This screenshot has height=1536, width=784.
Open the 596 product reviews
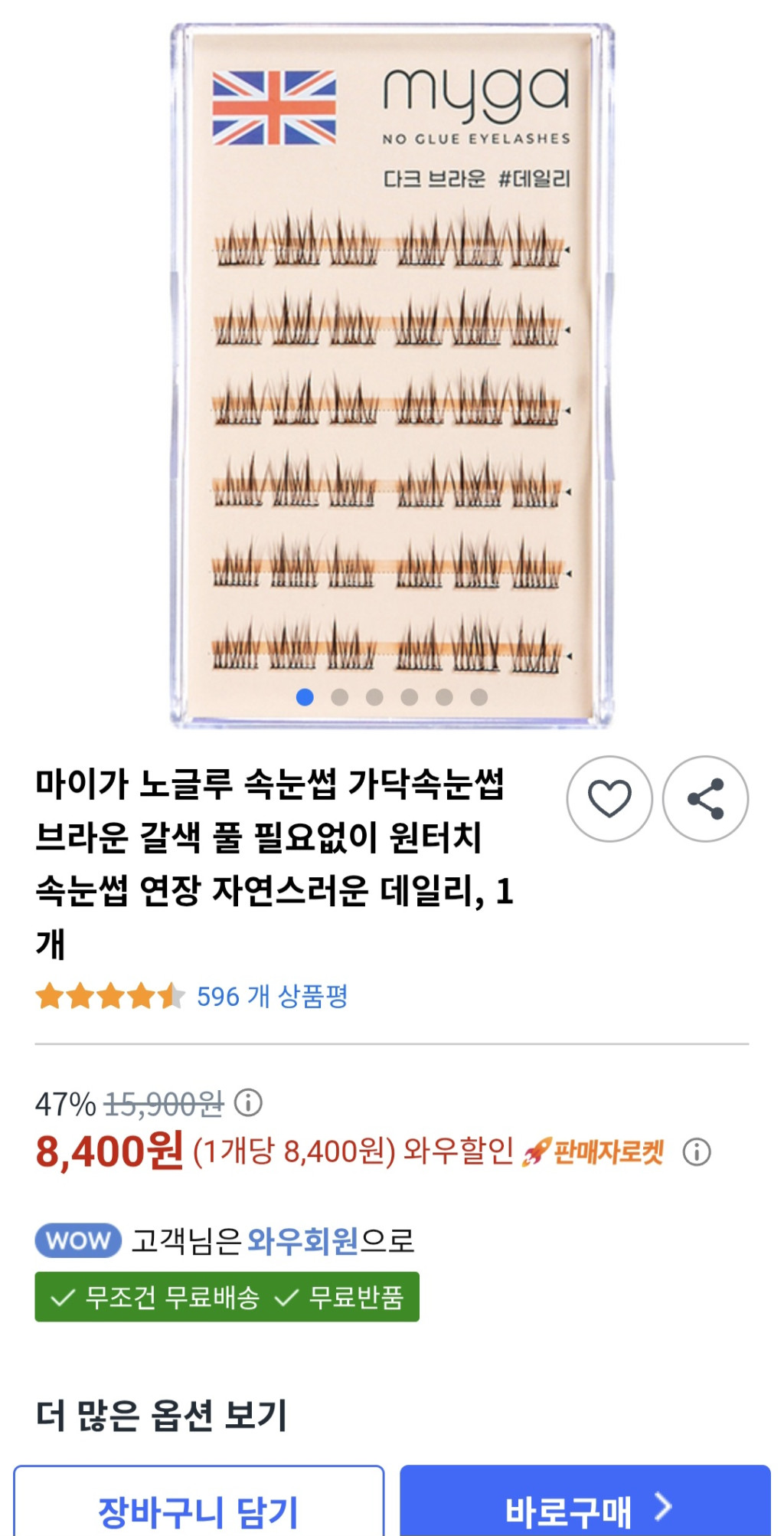click(x=272, y=996)
